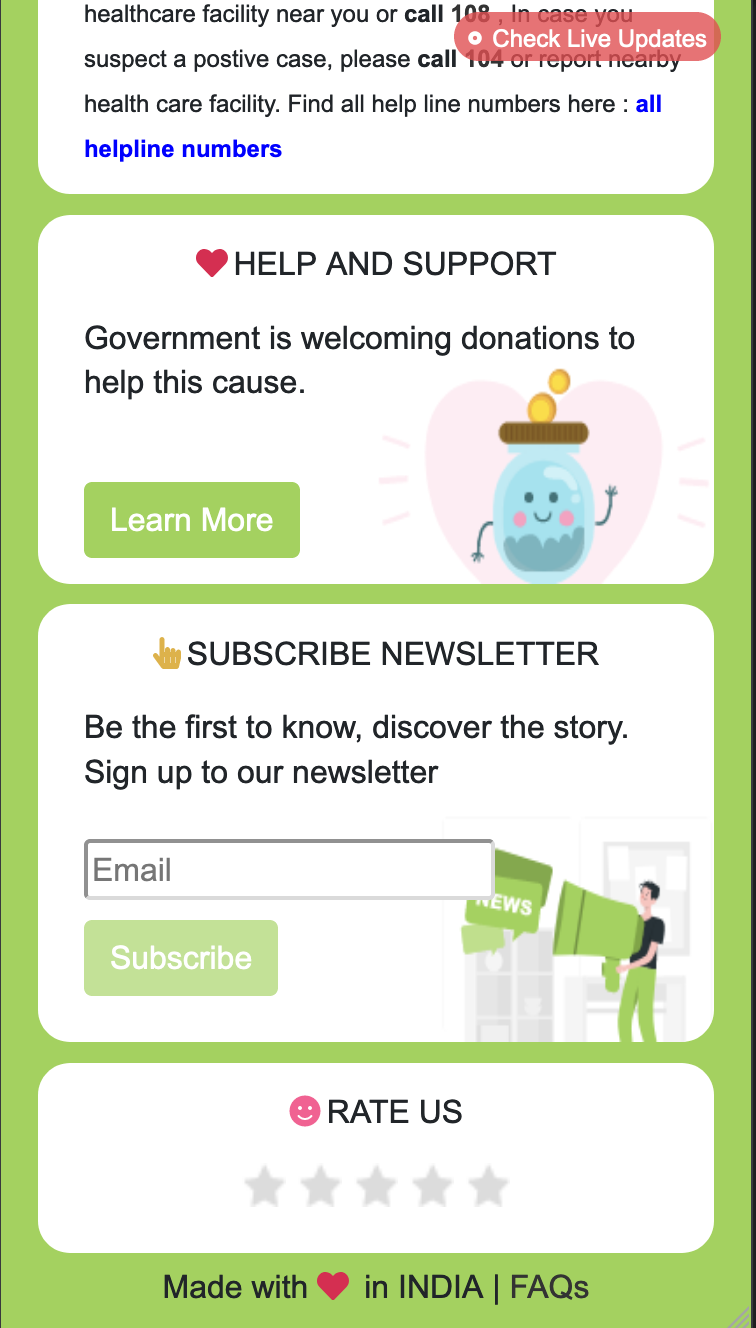Tap the Subscribe button
756x1328 pixels.
(181, 958)
